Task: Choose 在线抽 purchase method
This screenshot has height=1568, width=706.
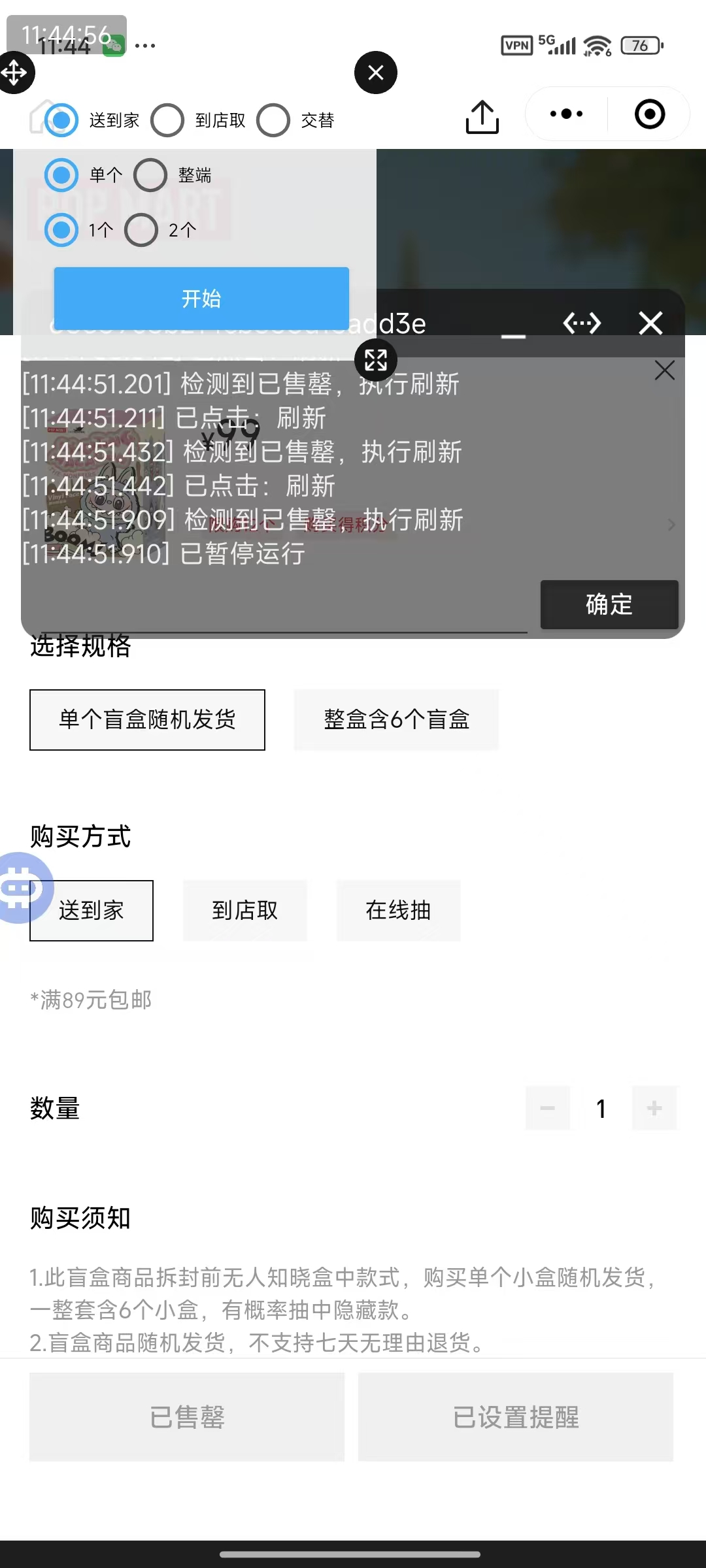Action: [398, 910]
